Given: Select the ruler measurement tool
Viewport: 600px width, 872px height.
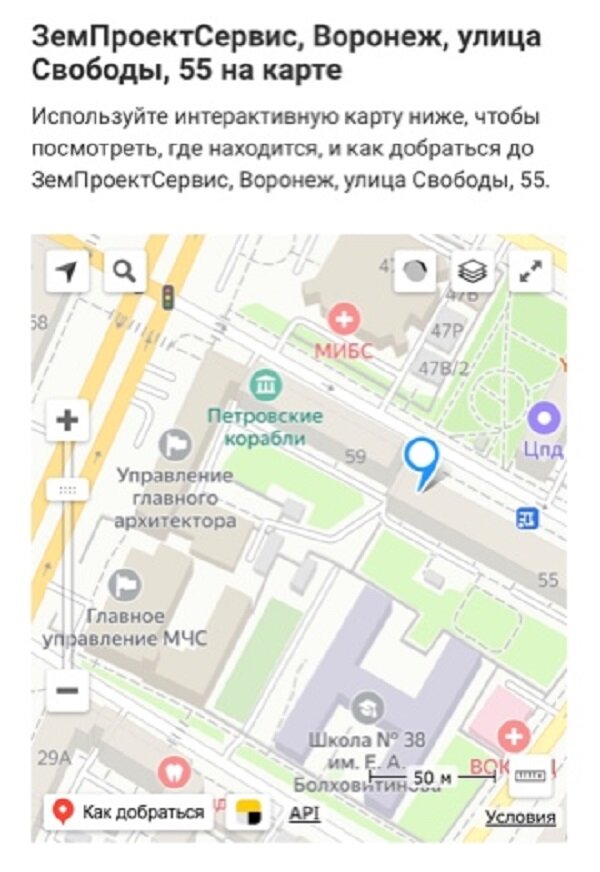Looking at the screenshot, I should click(530, 777).
